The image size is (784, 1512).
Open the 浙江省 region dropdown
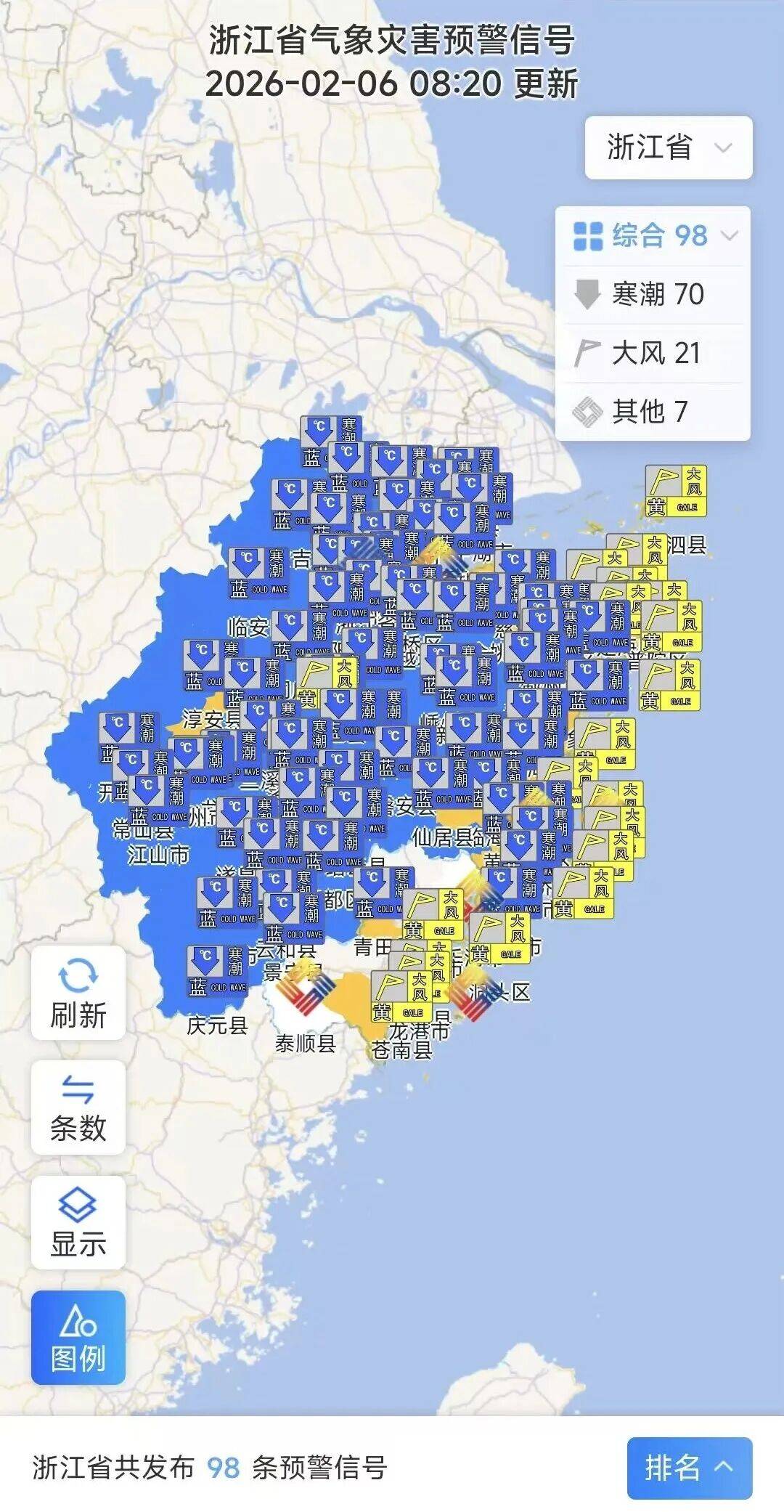coord(669,147)
